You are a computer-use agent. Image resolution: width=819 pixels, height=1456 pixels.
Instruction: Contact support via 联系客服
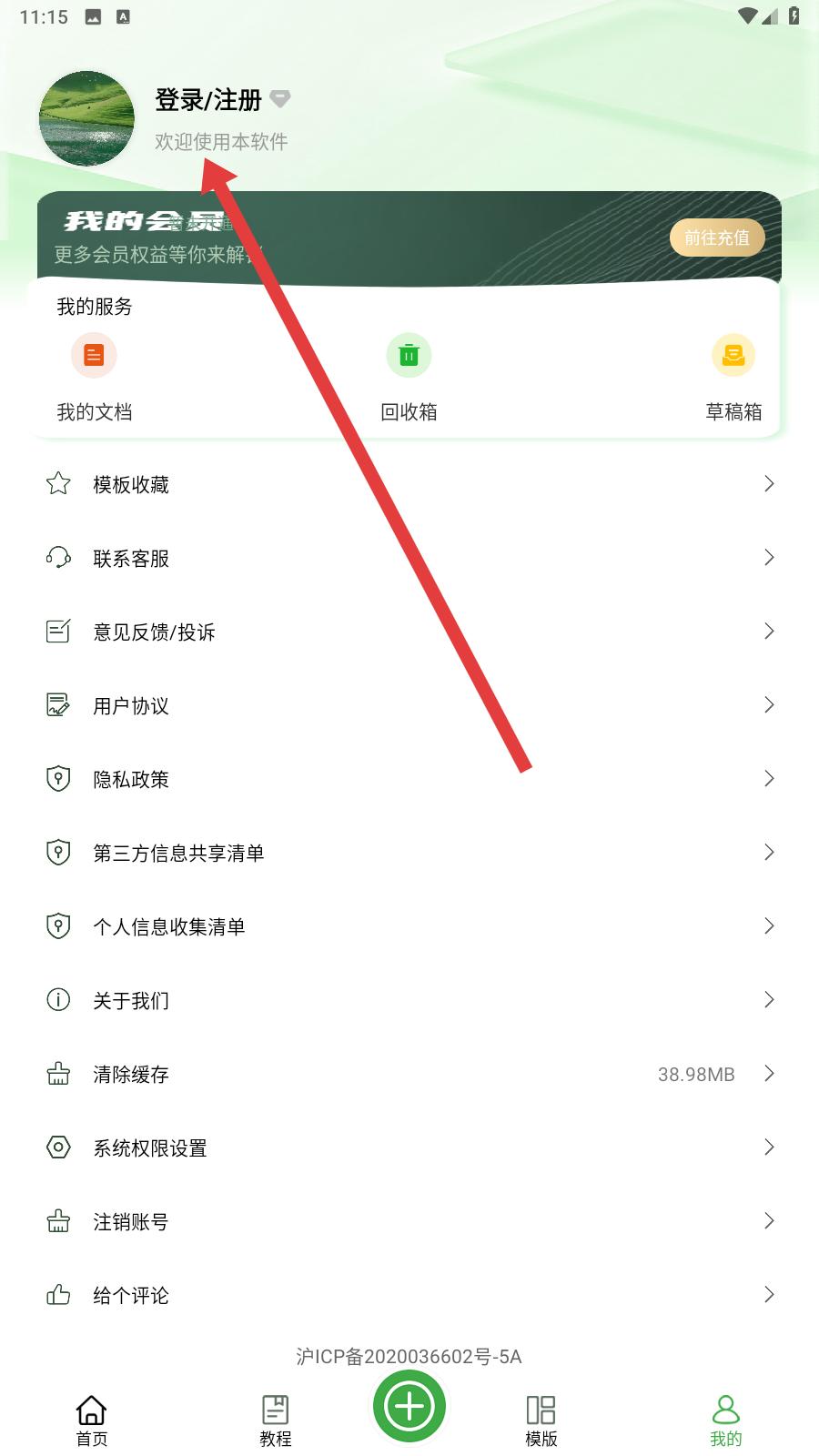(409, 558)
